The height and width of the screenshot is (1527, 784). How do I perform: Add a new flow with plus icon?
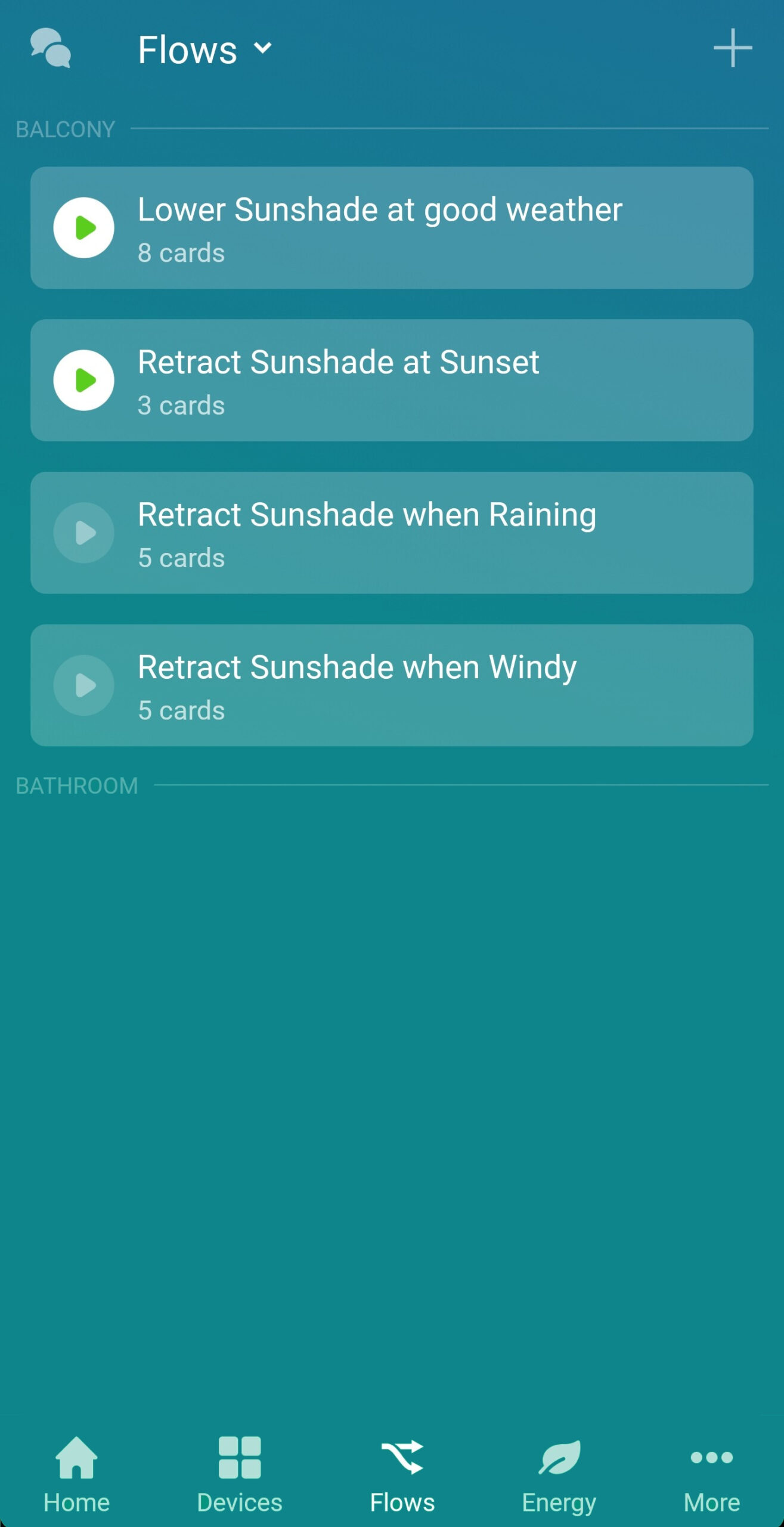(732, 48)
